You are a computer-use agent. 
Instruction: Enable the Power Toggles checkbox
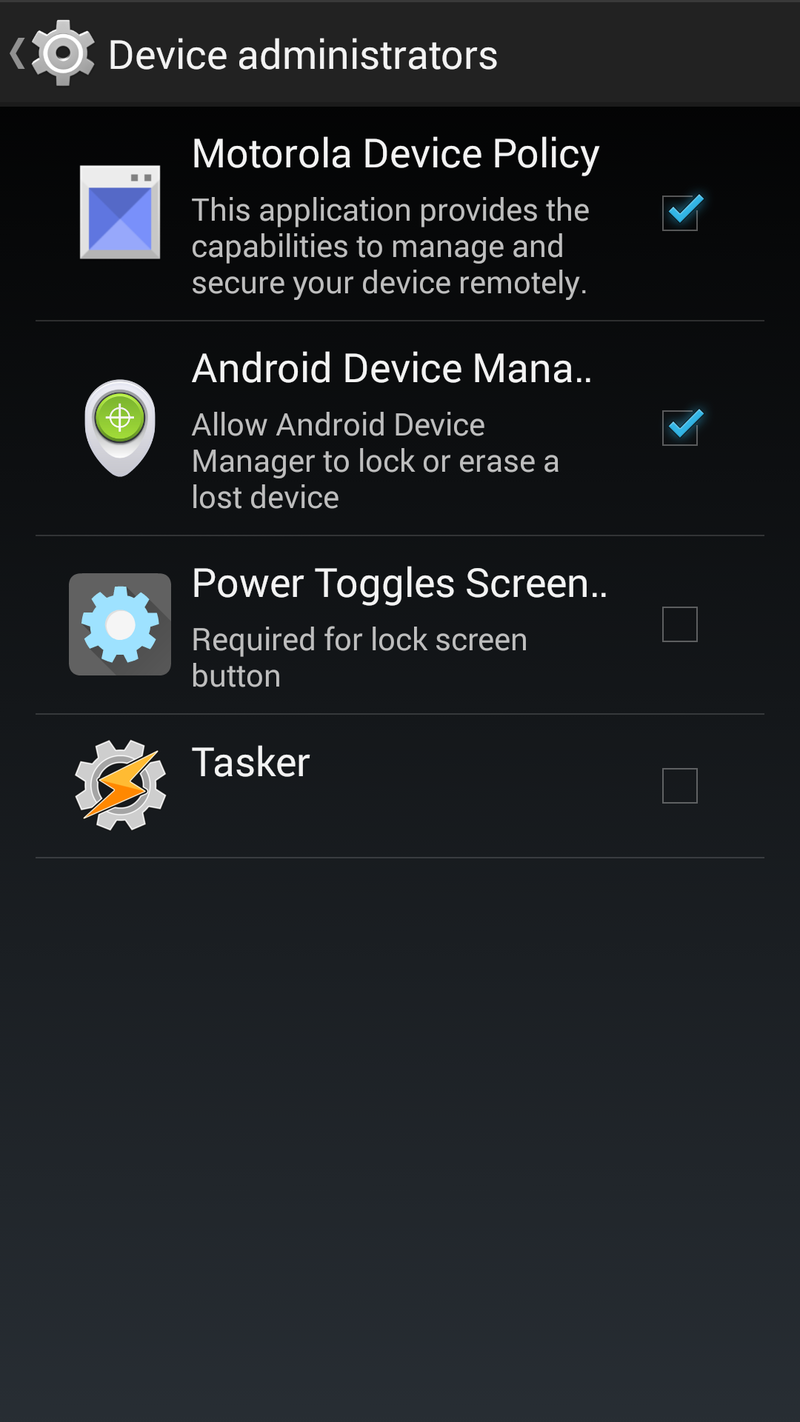click(x=680, y=625)
